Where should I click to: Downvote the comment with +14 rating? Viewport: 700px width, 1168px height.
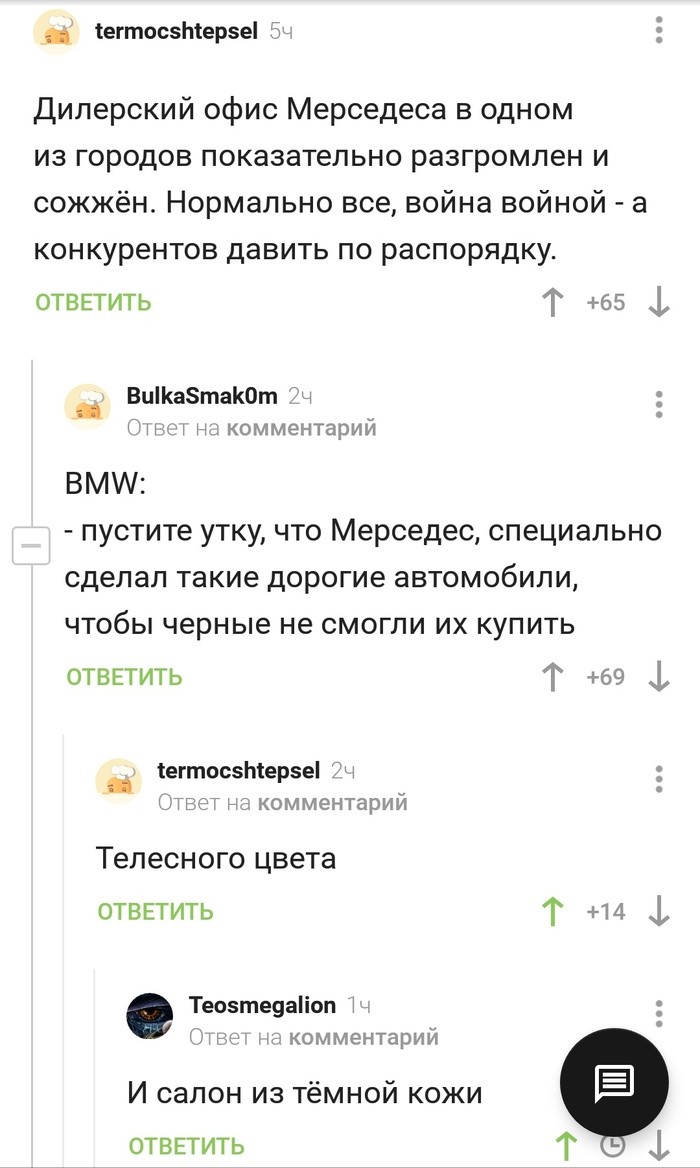pyautogui.click(x=659, y=911)
